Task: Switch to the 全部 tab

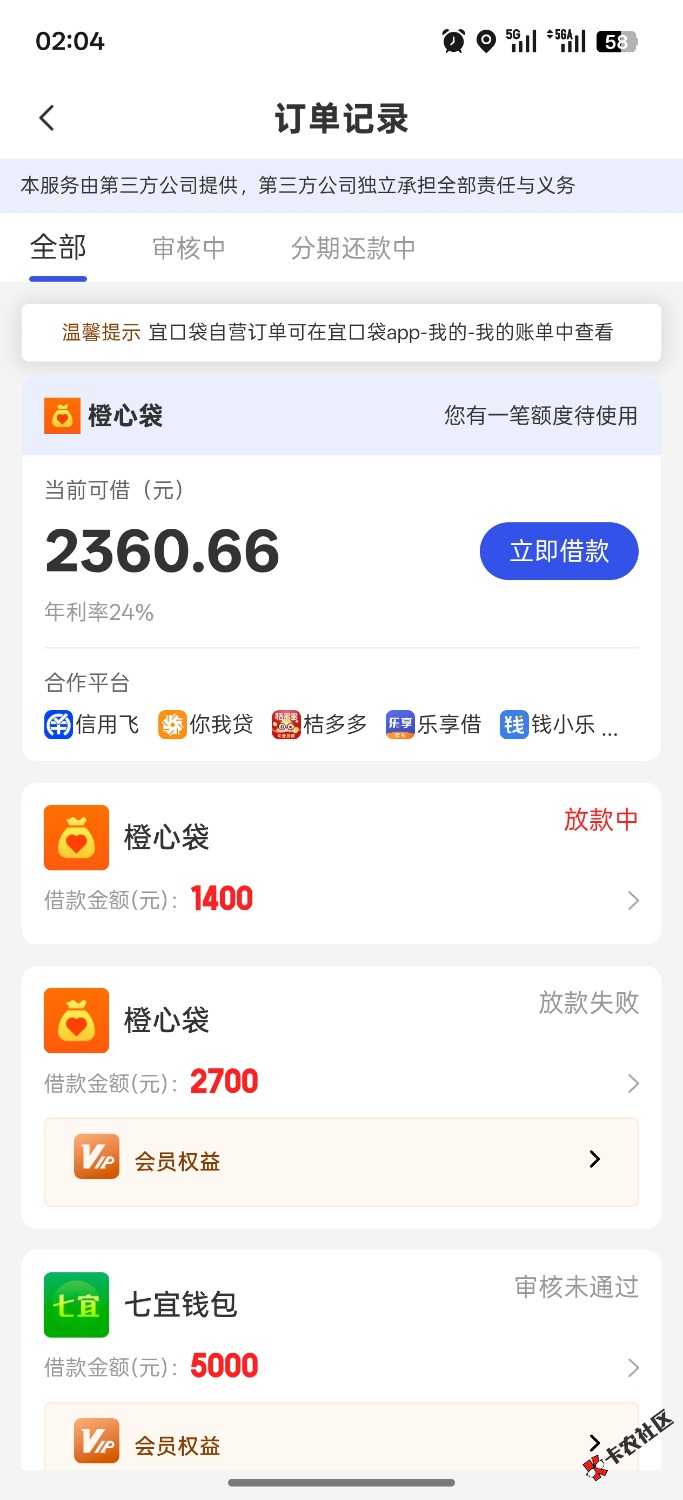Action: (58, 247)
